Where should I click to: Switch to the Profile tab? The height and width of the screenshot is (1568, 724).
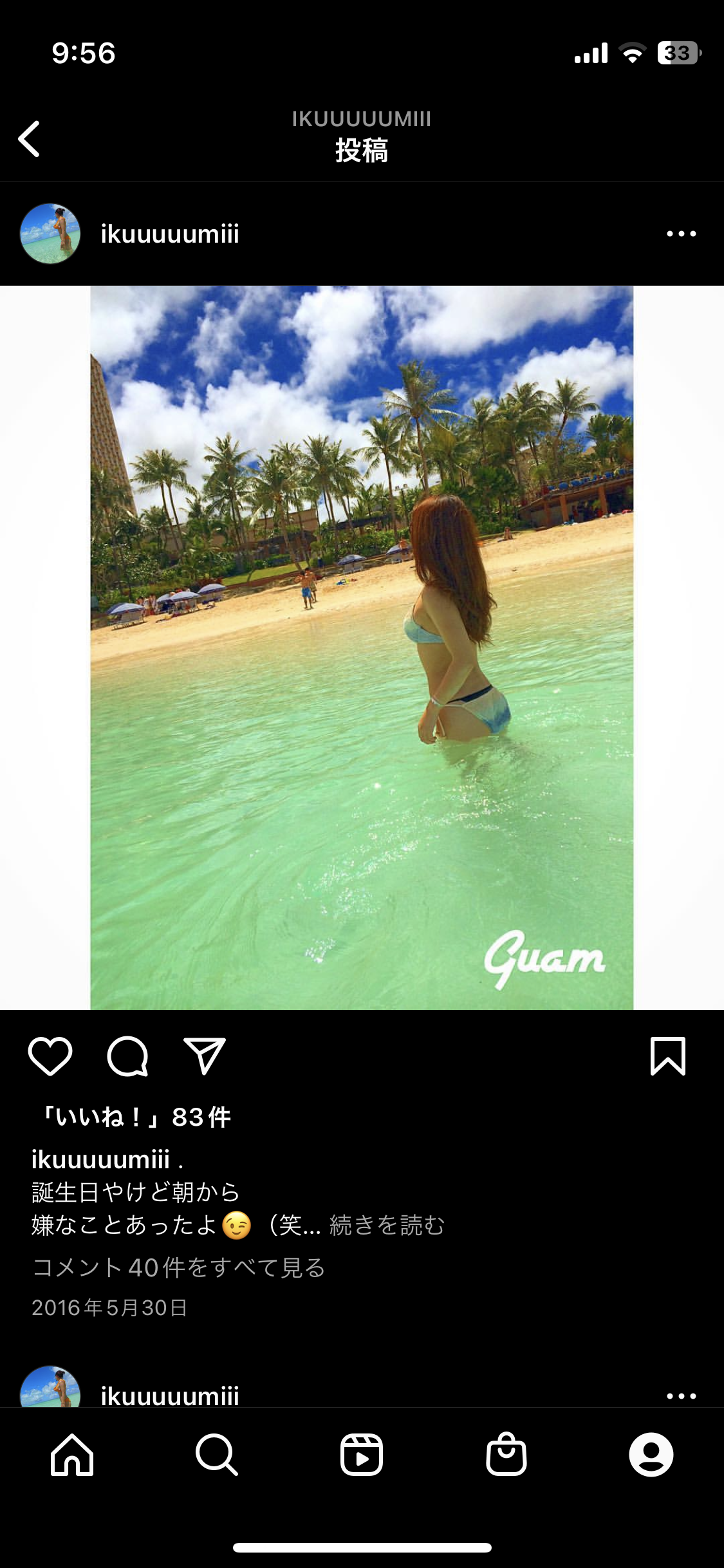pos(651,1455)
